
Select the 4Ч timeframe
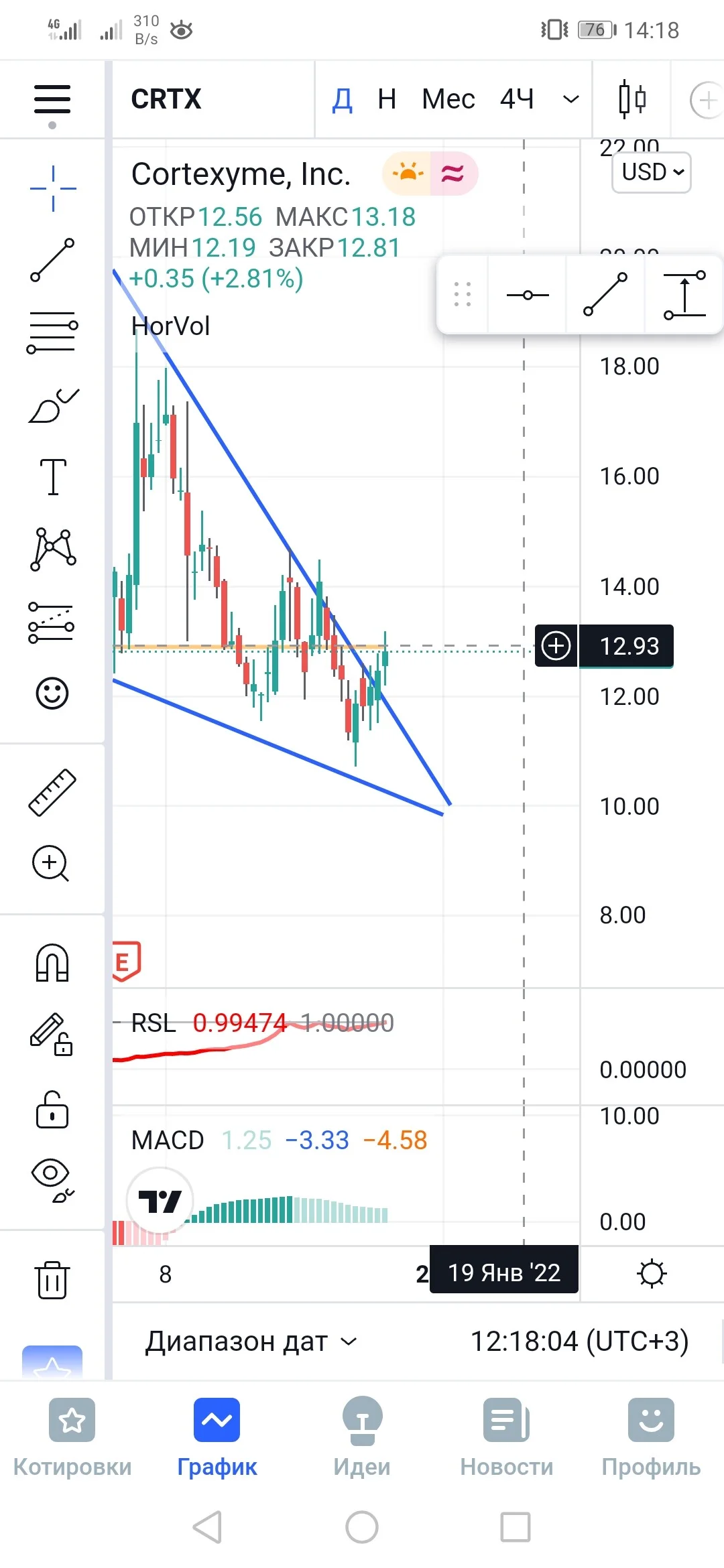[x=517, y=99]
